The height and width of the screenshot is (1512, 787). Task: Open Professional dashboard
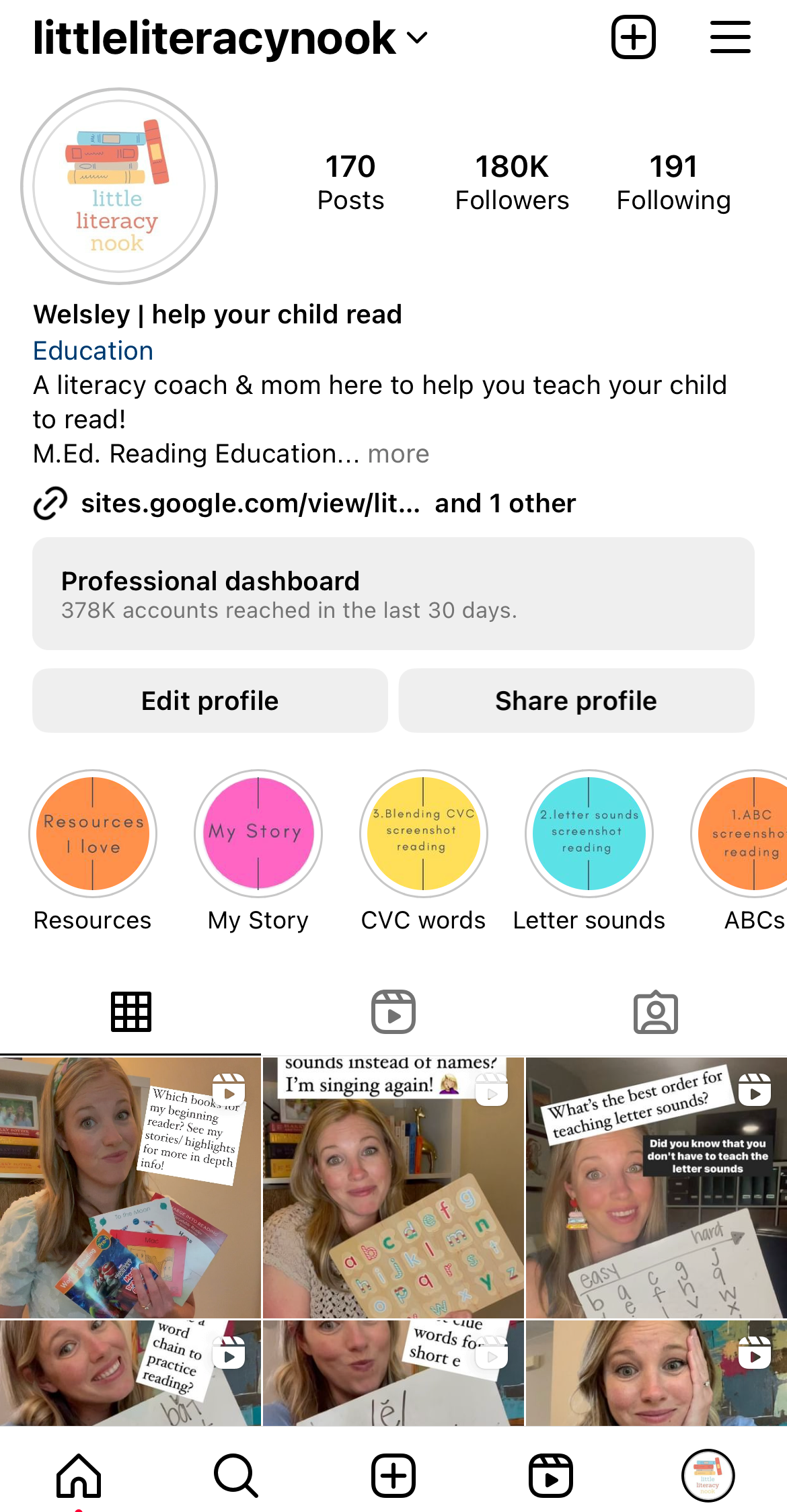(x=394, y=594)
